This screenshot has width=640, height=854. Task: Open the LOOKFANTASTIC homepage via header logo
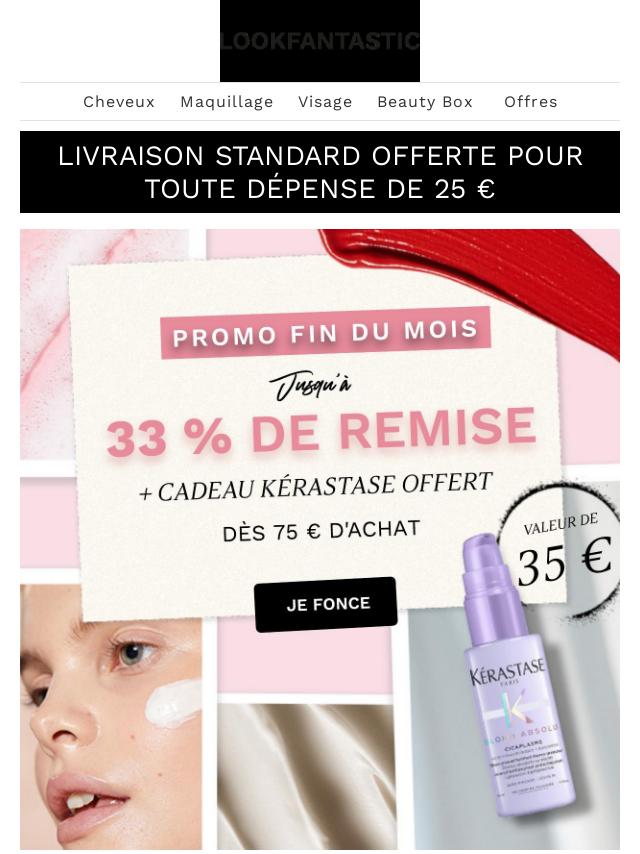(320, 41)
